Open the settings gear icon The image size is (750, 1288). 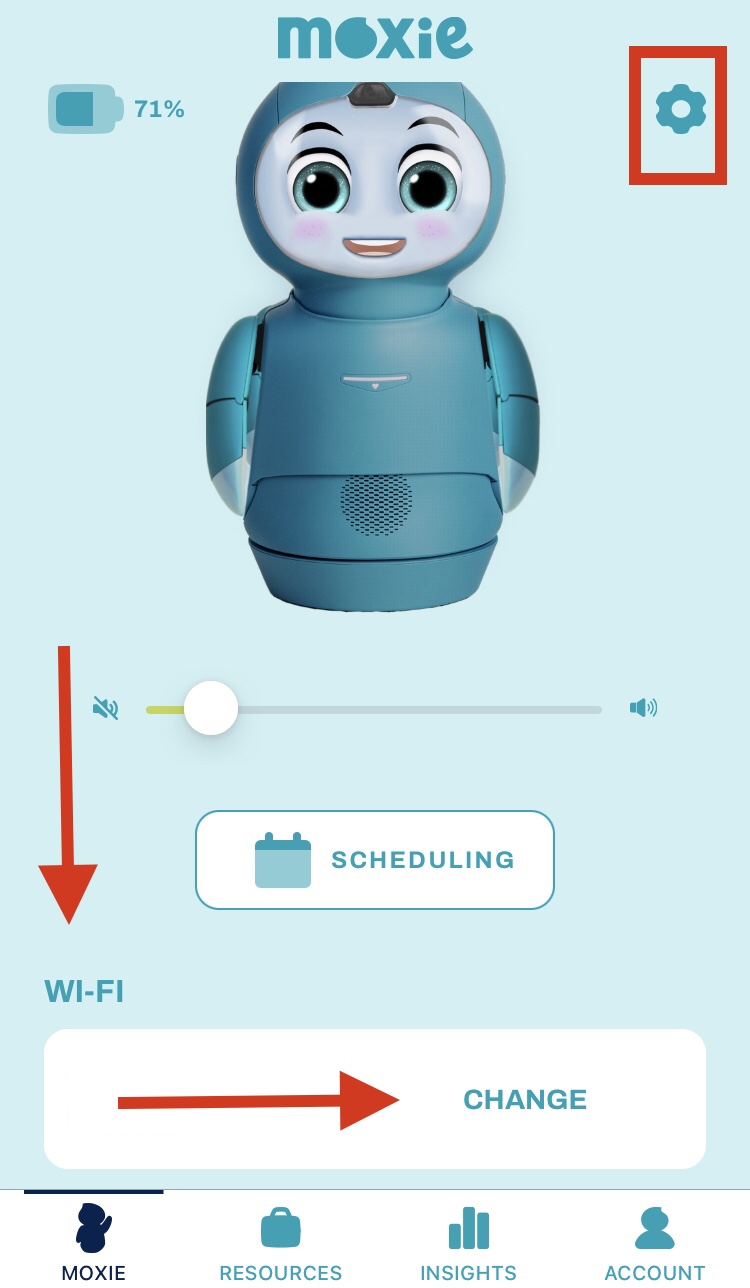click(680, 110)
